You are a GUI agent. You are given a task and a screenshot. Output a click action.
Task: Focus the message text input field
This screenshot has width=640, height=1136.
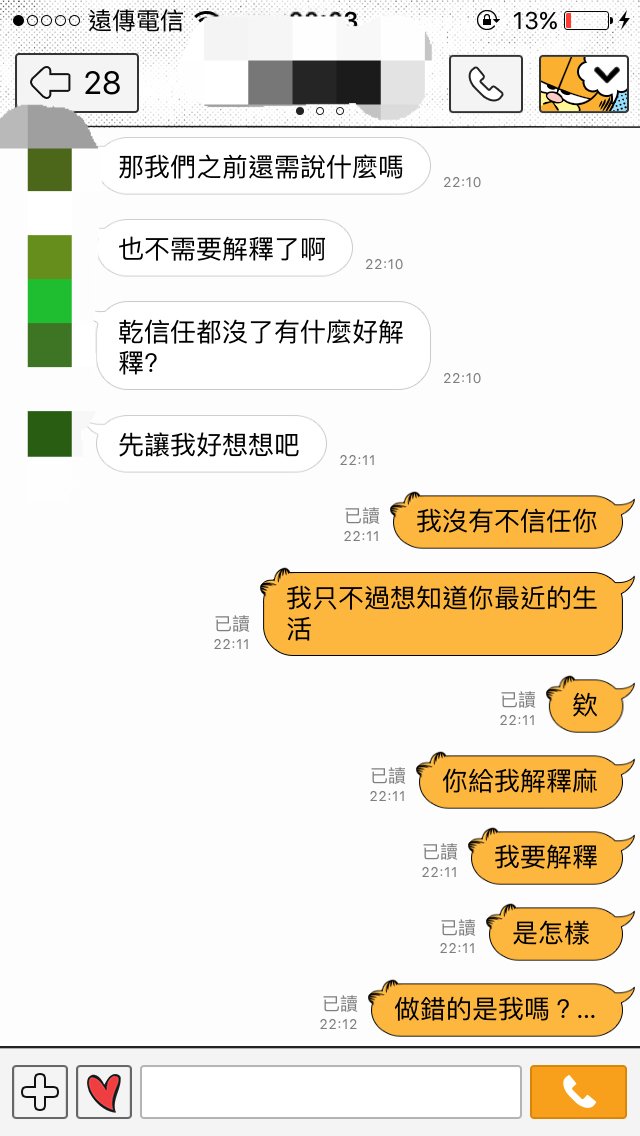pos(330,1091)
